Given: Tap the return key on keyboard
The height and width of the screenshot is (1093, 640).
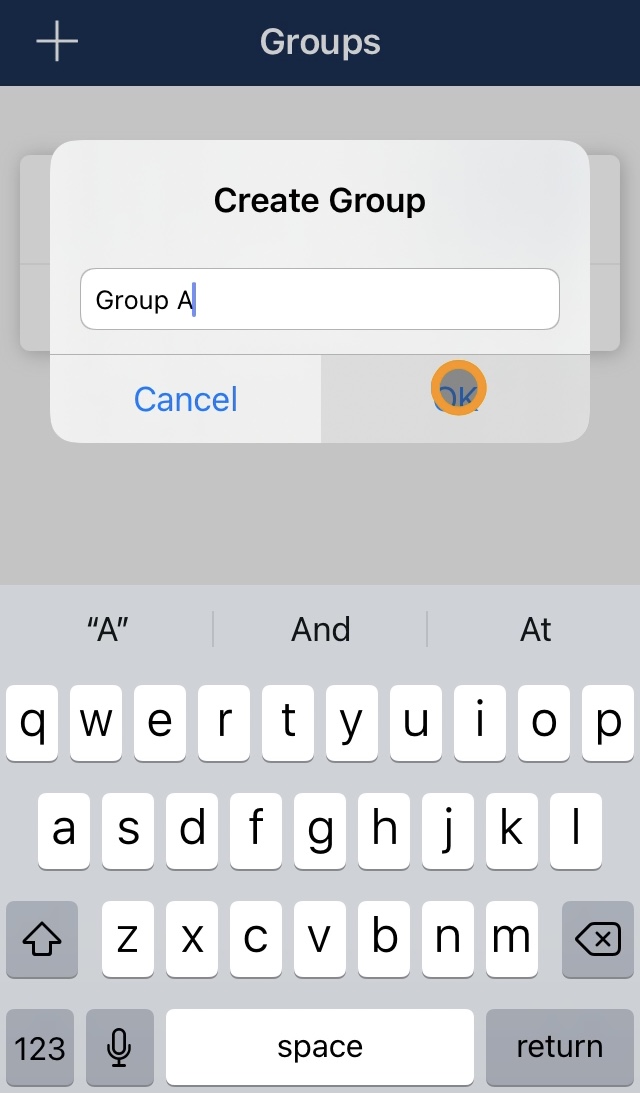Looking at the screenshot, I should coord(560,1046).
